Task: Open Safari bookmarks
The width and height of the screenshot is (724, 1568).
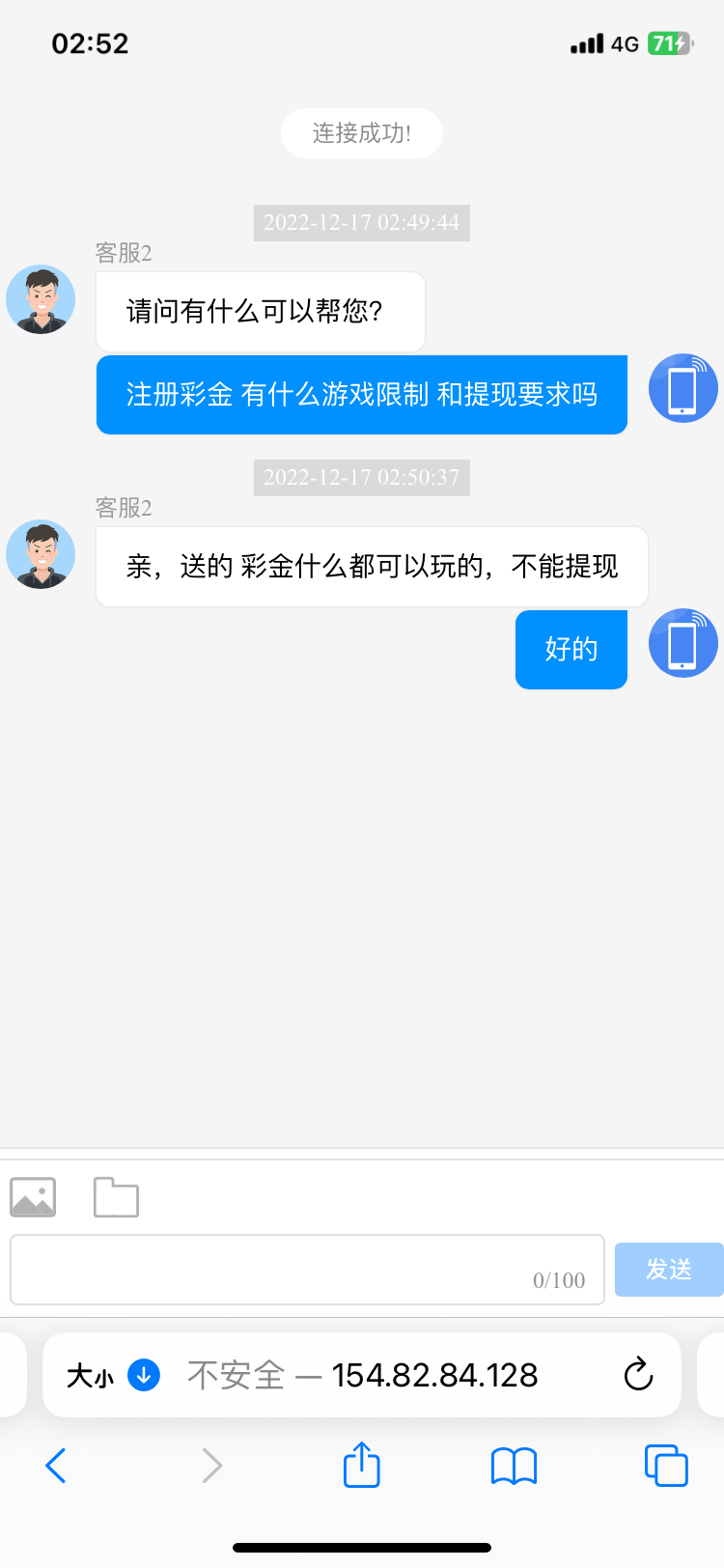Action: point(514,1466)
